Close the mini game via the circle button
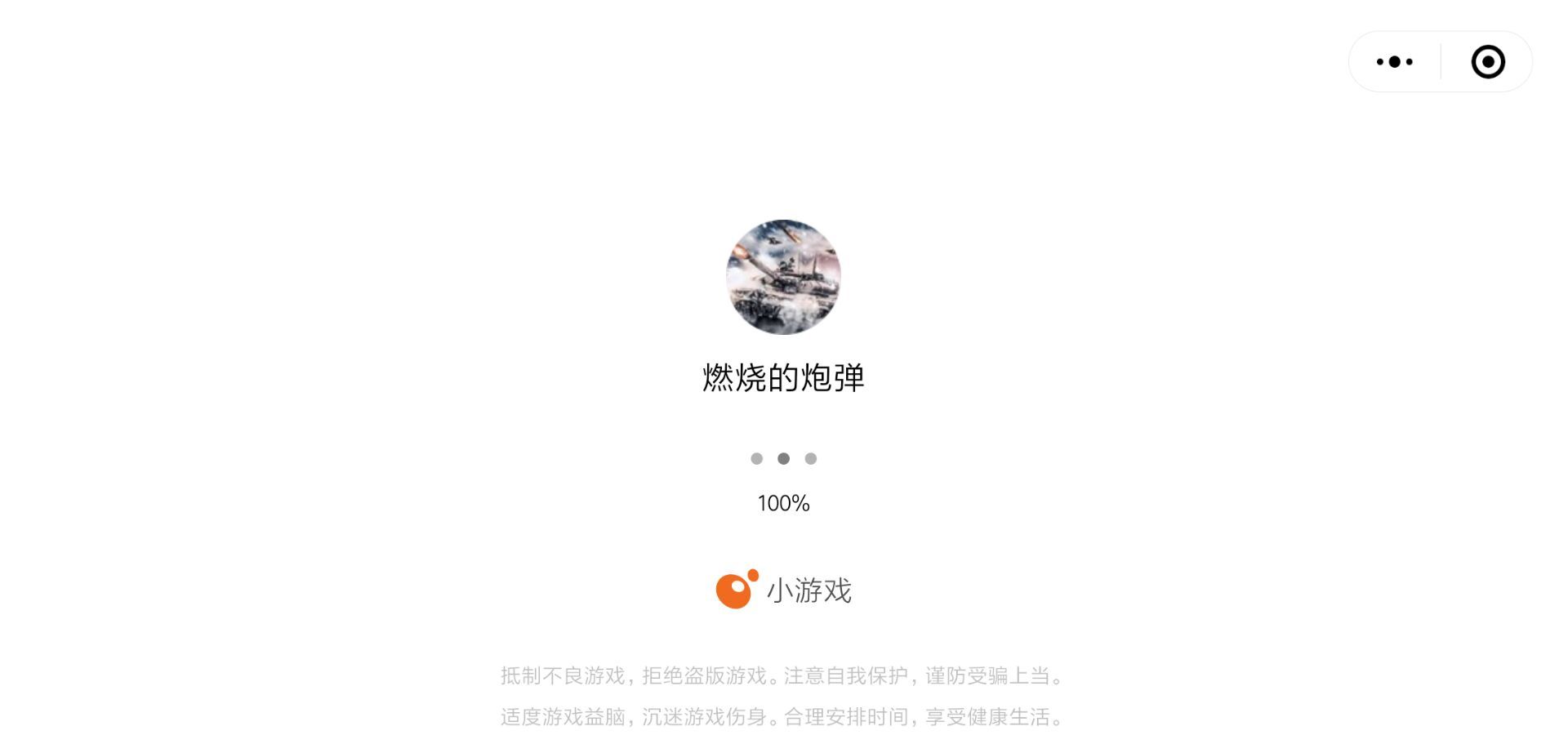The height and width of the screenshot is (753, 1568). point(1487,62)
